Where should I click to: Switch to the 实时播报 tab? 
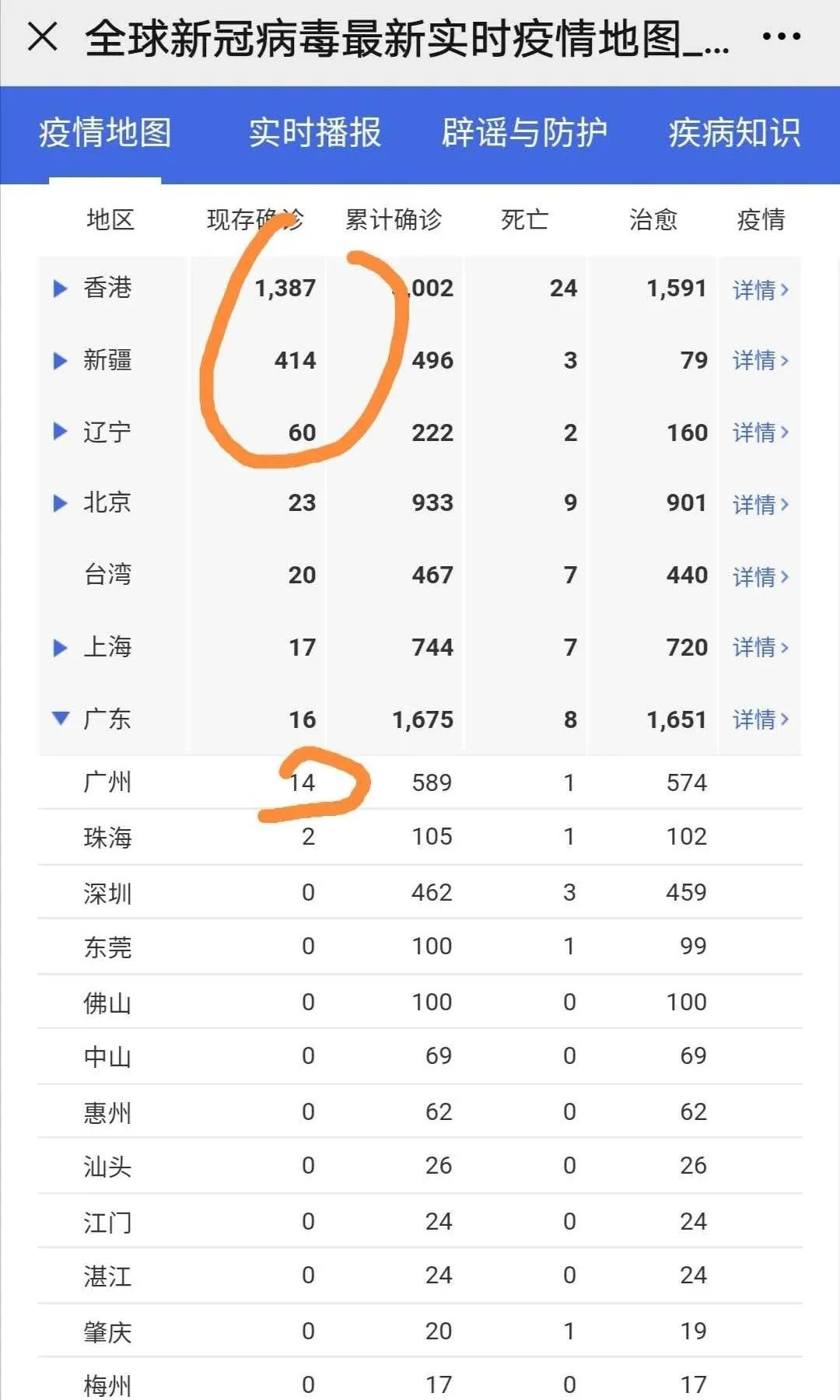click(x=313, y=135)
